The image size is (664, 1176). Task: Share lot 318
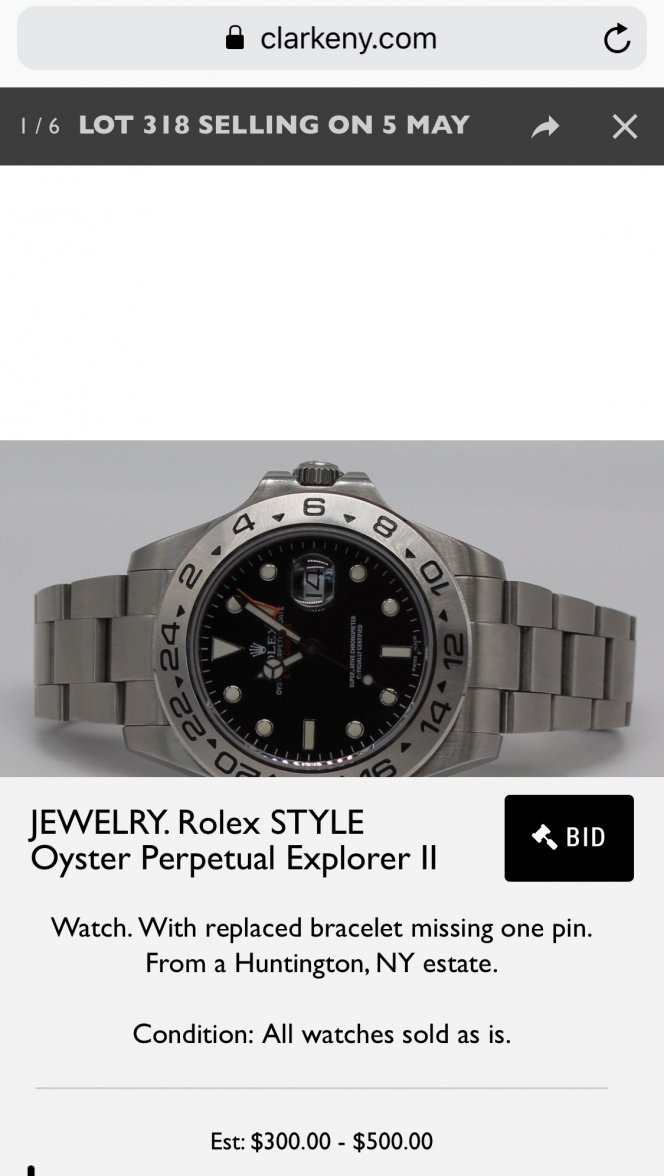[x=545, y=127]
